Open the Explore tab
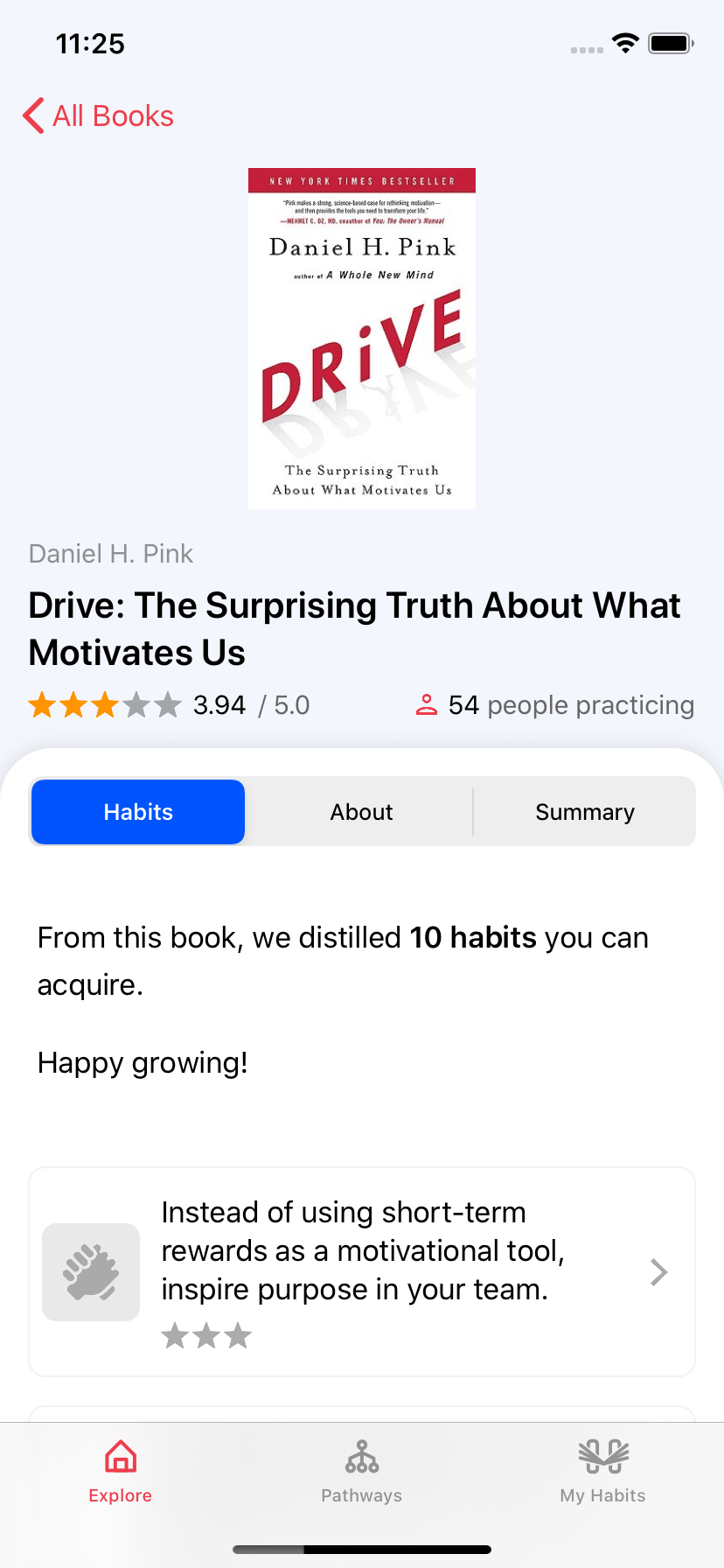Screen dimensions: 724x1568 121,1472
